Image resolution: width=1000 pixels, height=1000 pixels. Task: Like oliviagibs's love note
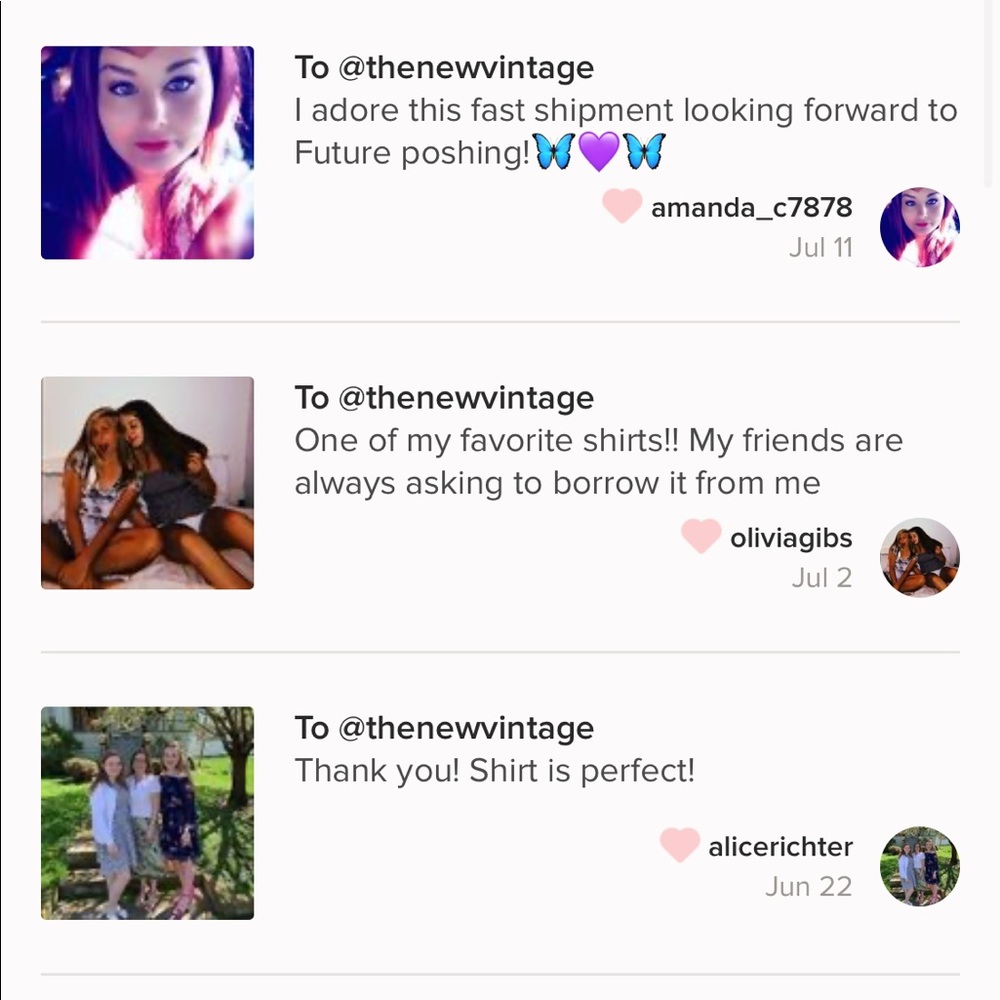pos(701,537)
